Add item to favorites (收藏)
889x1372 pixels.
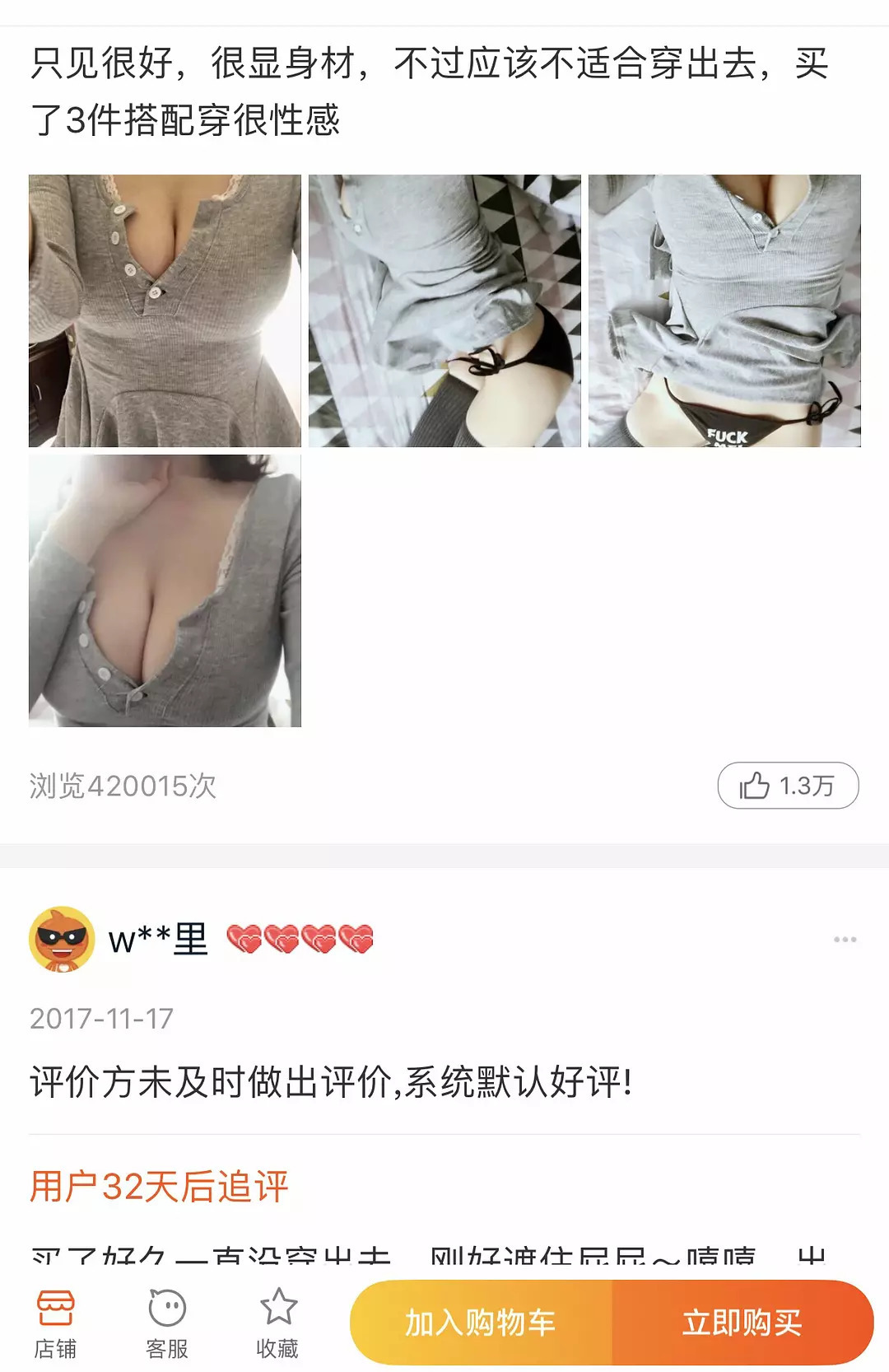277,1323
